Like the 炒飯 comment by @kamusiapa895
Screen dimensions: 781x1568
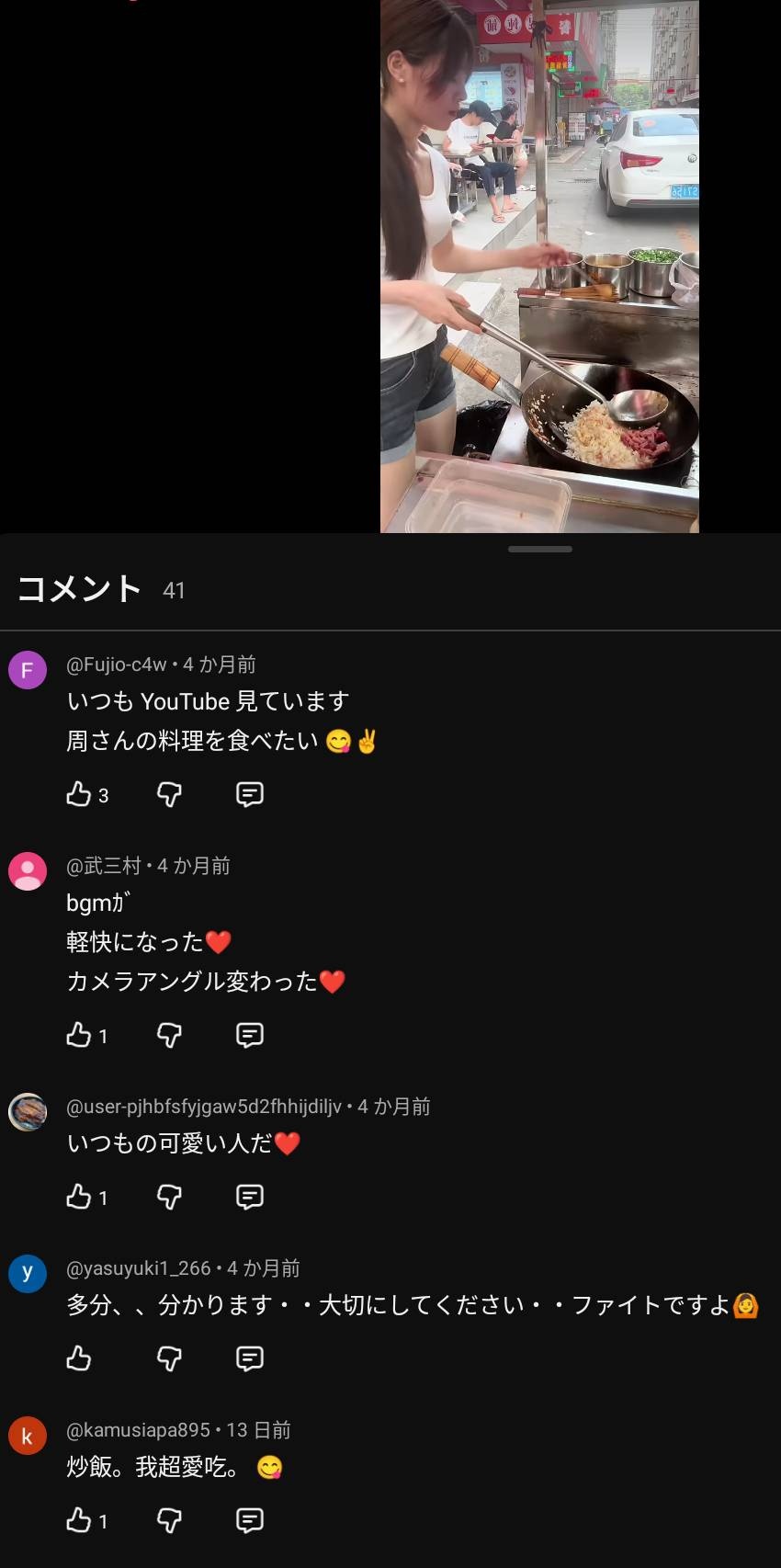[79, 1520]
